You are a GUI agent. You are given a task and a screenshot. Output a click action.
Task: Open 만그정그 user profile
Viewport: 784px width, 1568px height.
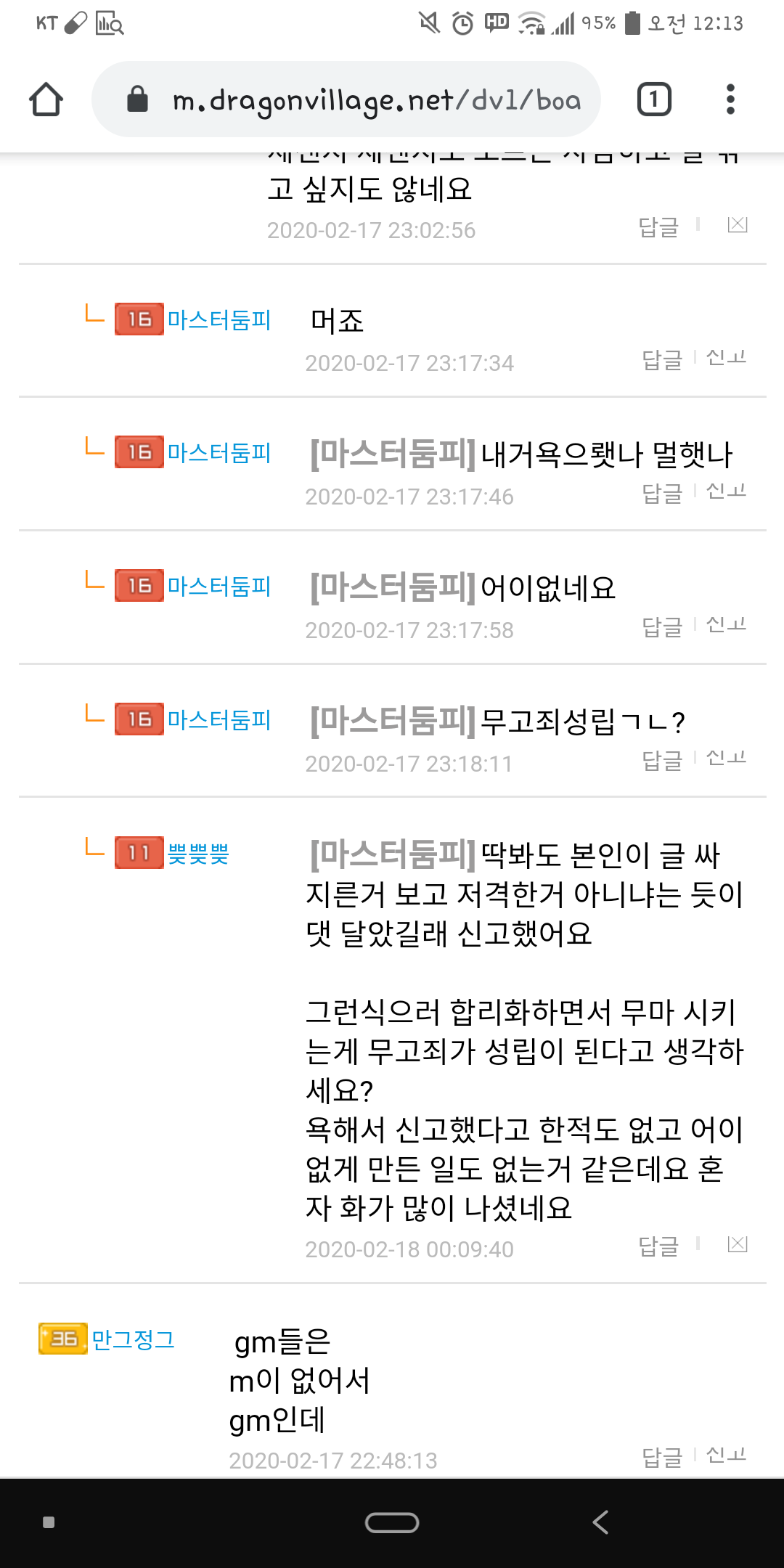(134, 1339)
